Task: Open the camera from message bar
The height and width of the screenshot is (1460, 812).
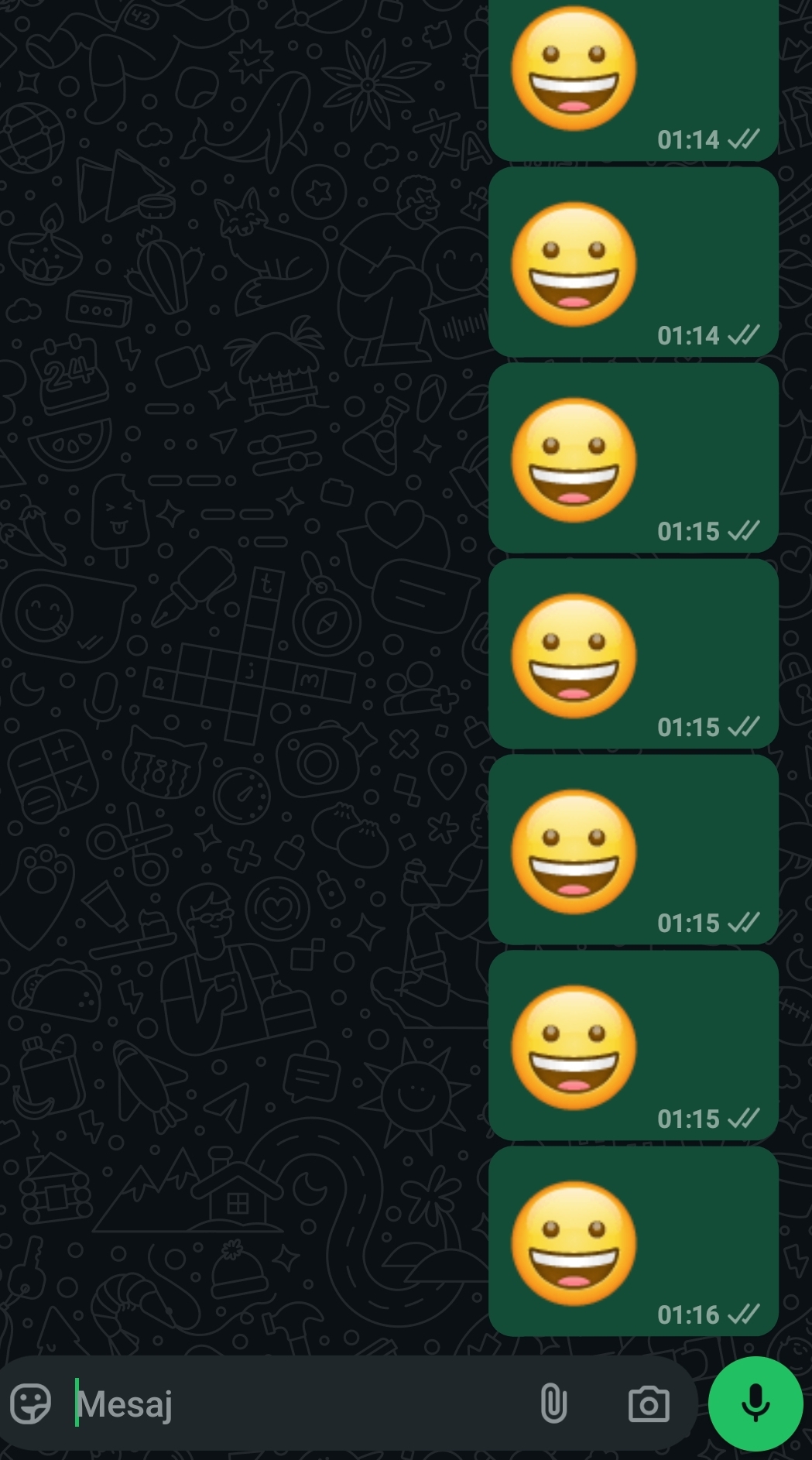Action: pyautogui.click(x=649, y=1403)
